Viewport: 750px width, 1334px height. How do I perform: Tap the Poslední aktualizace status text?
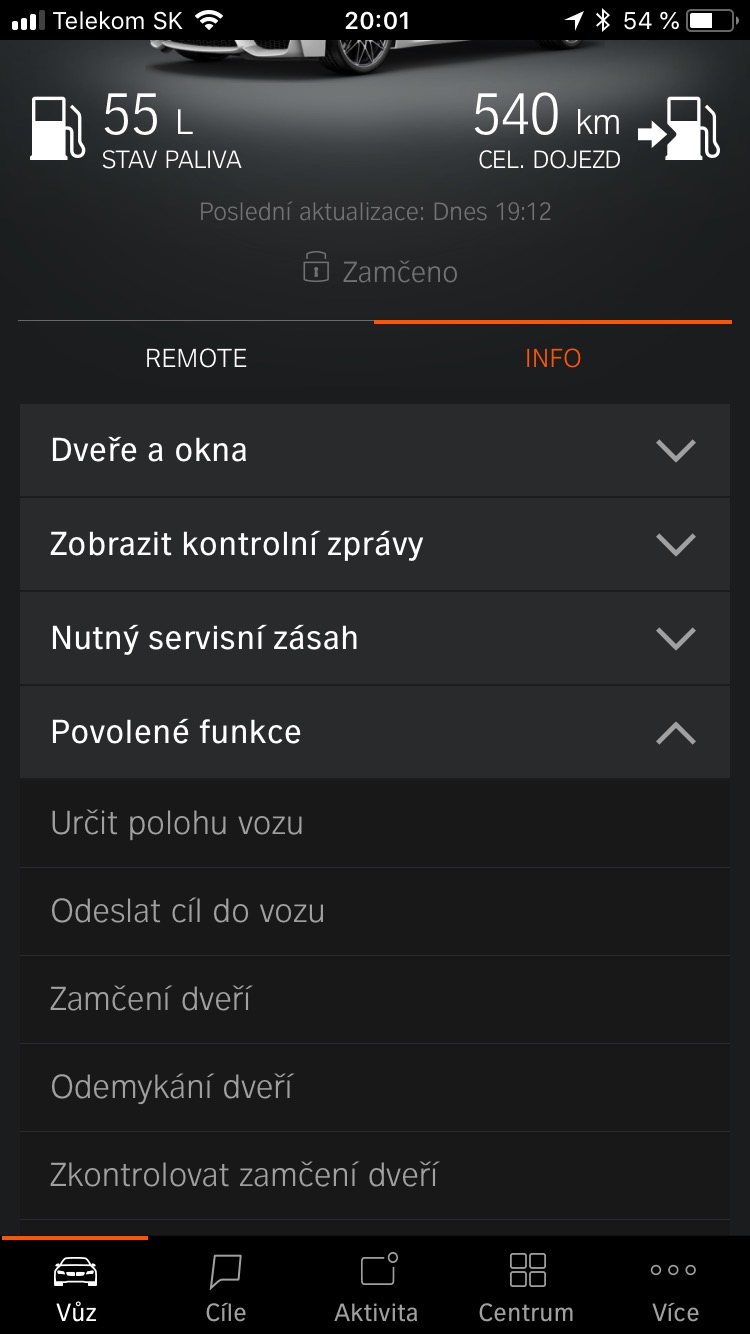[375, 211]
